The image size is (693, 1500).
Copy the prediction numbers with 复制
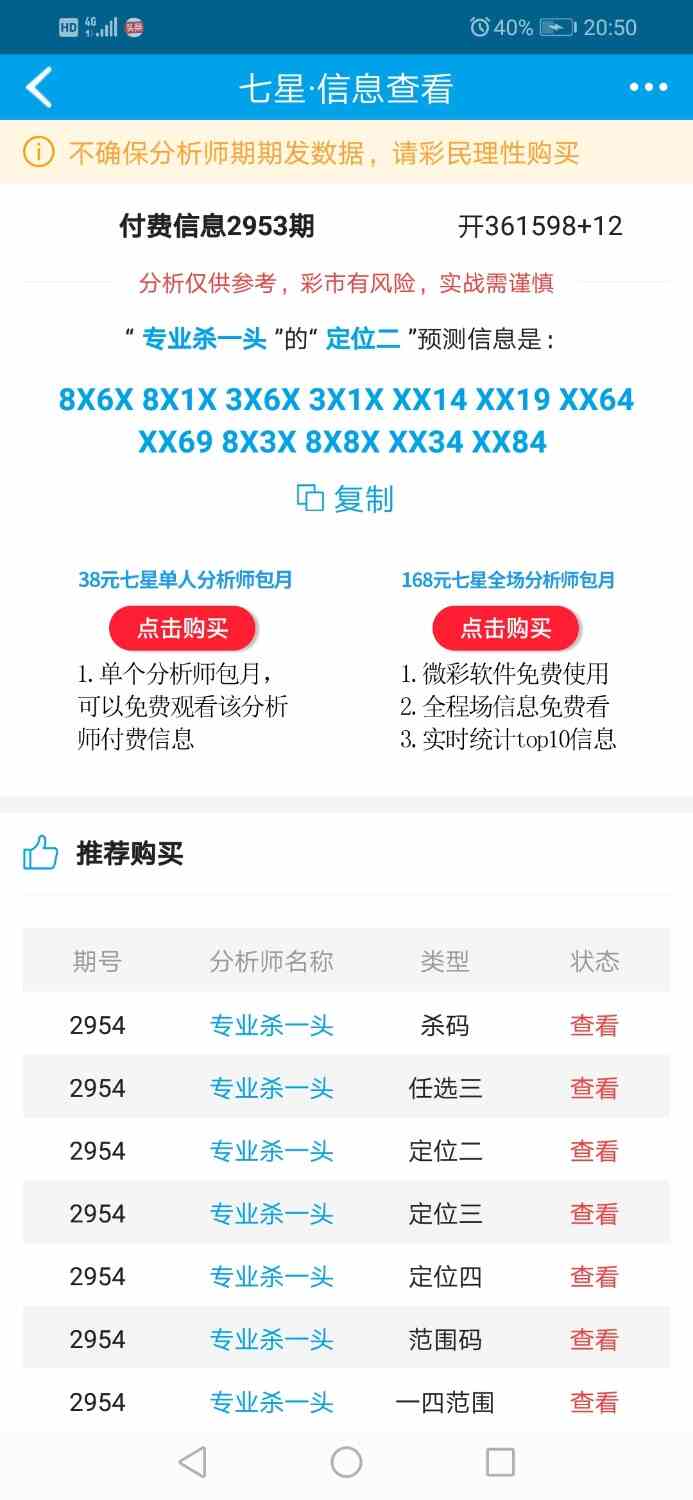[x=346, y=498]
